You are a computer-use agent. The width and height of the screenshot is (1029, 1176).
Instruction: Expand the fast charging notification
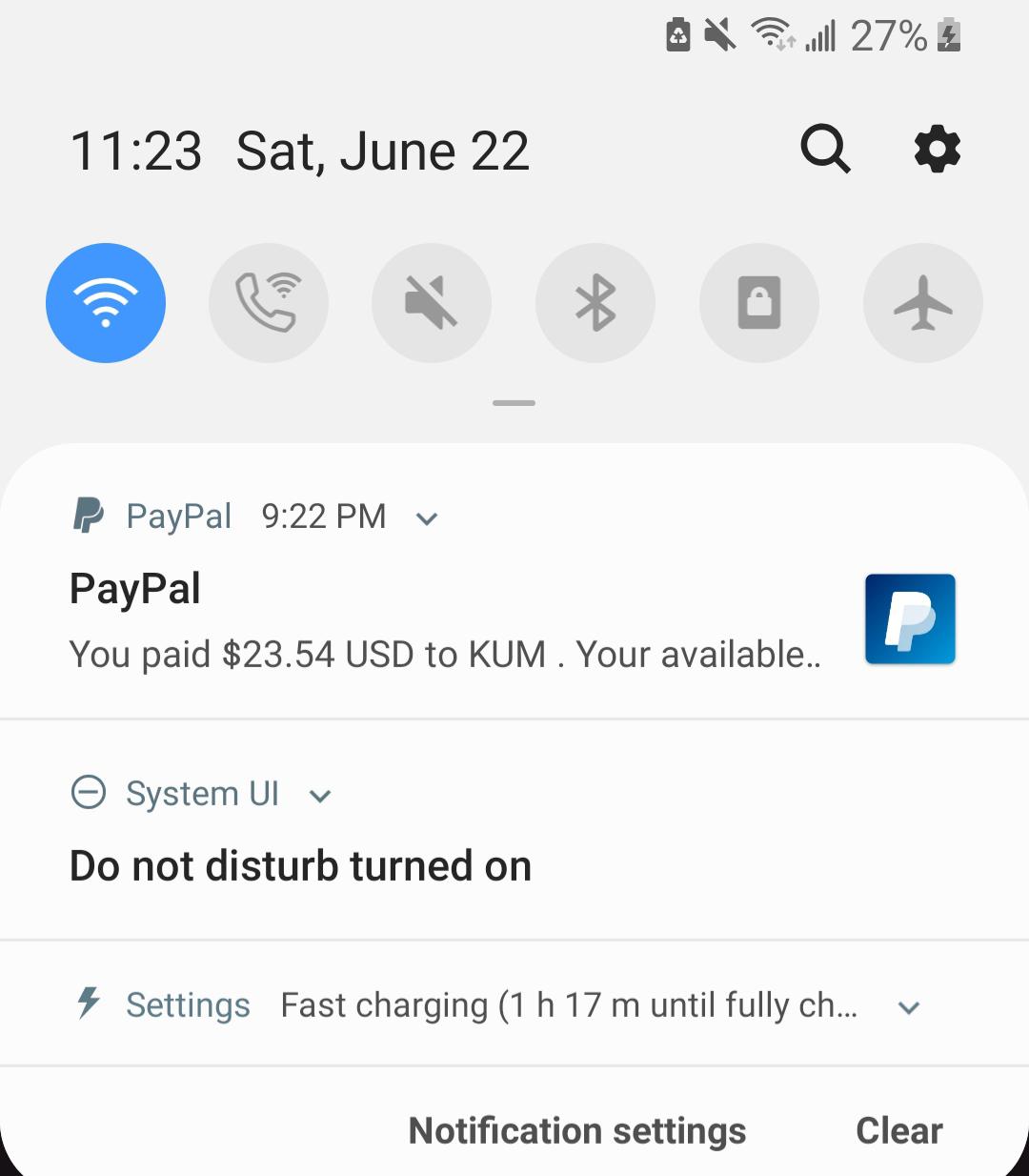(908, 1007)
